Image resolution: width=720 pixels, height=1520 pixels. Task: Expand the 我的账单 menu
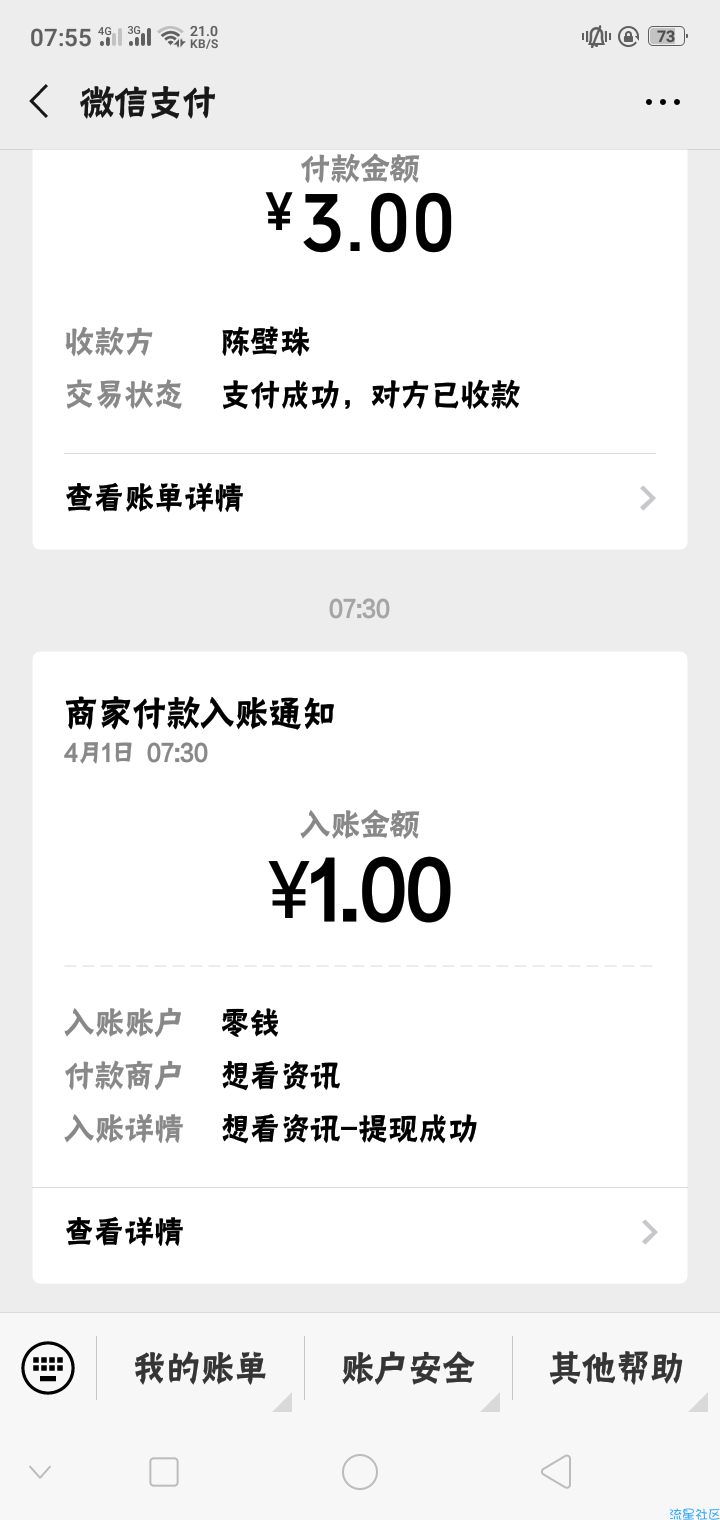(x=200, y=1367)
